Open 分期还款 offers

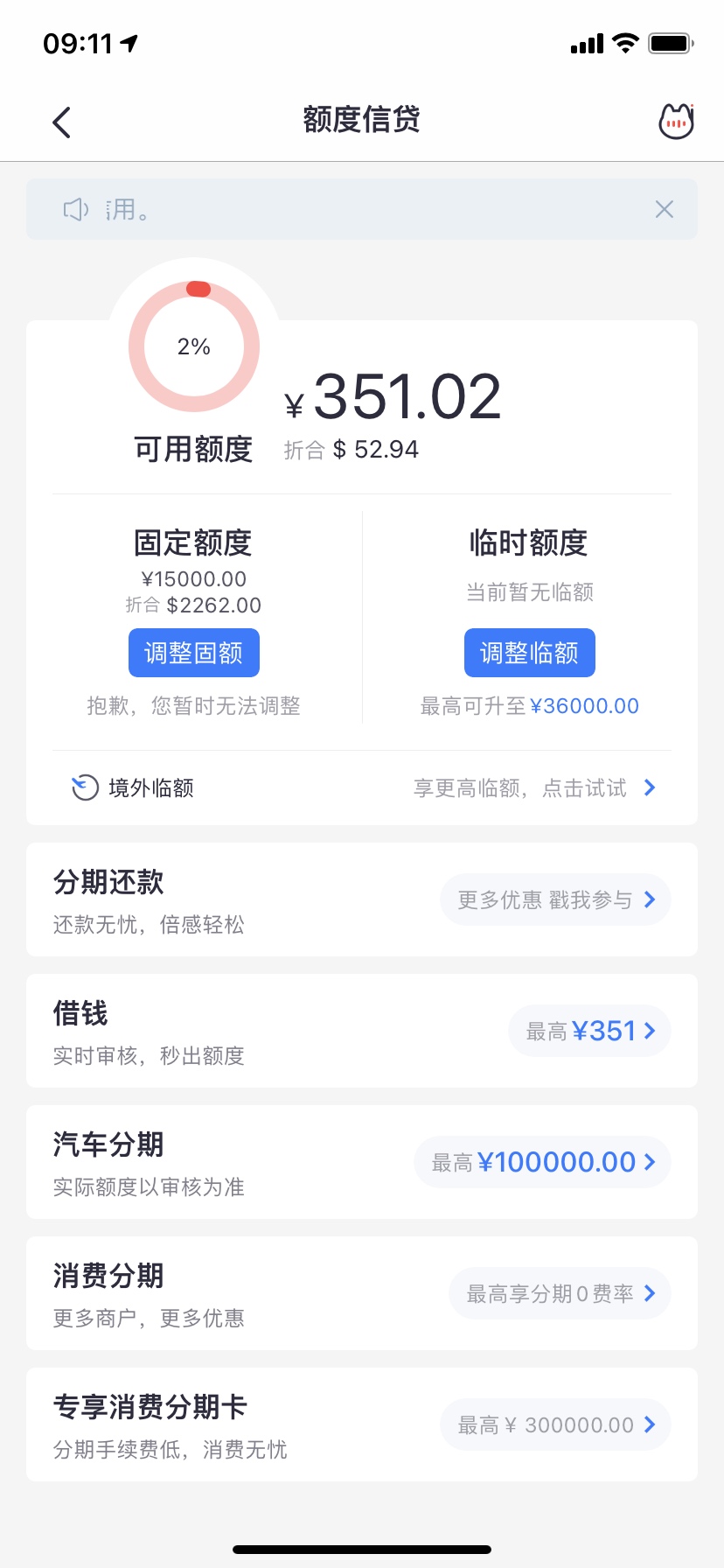[x=362, y=899]
